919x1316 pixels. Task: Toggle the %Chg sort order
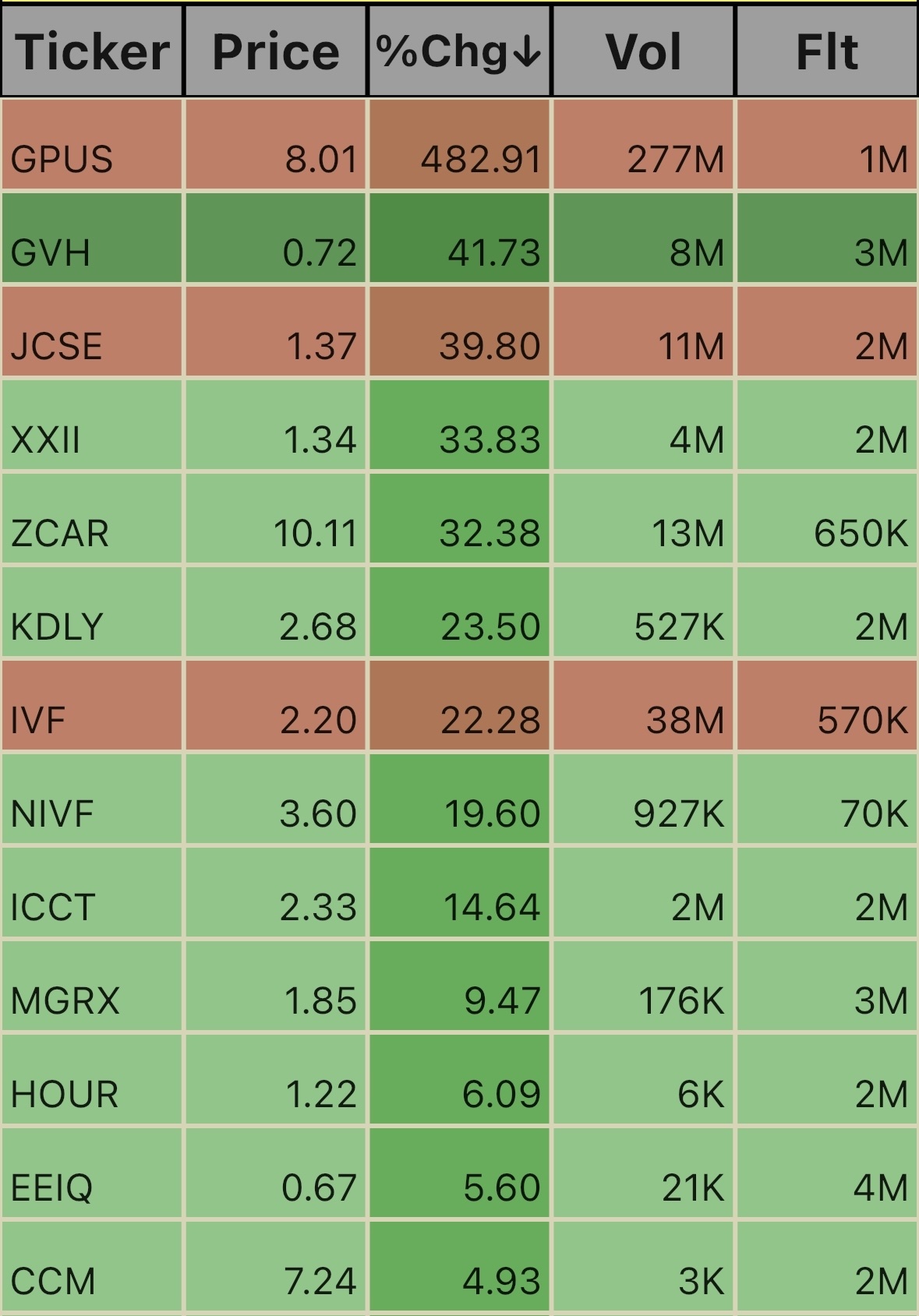pos(459,52)
